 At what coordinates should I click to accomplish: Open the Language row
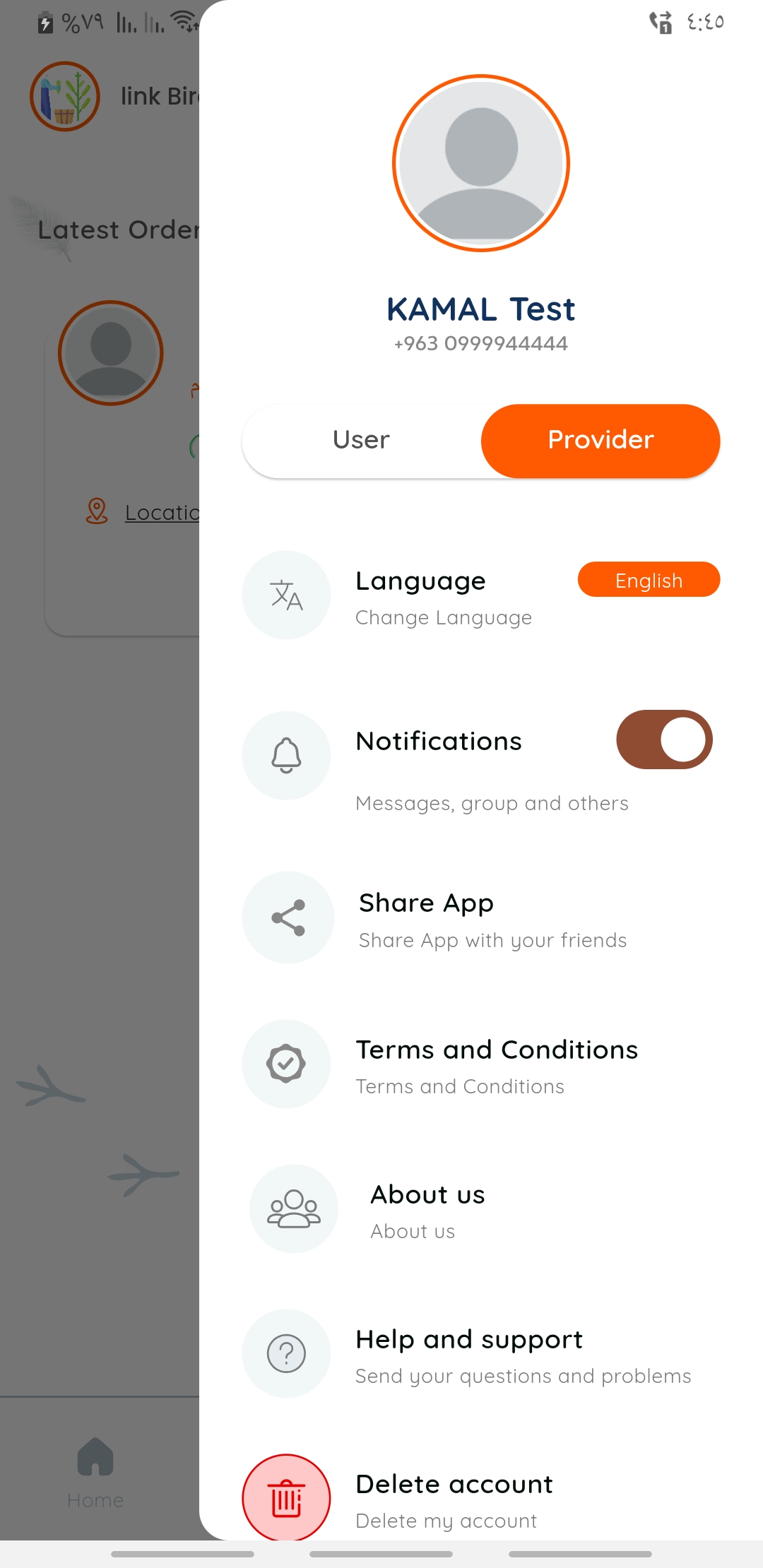click(x=480, y=595)
